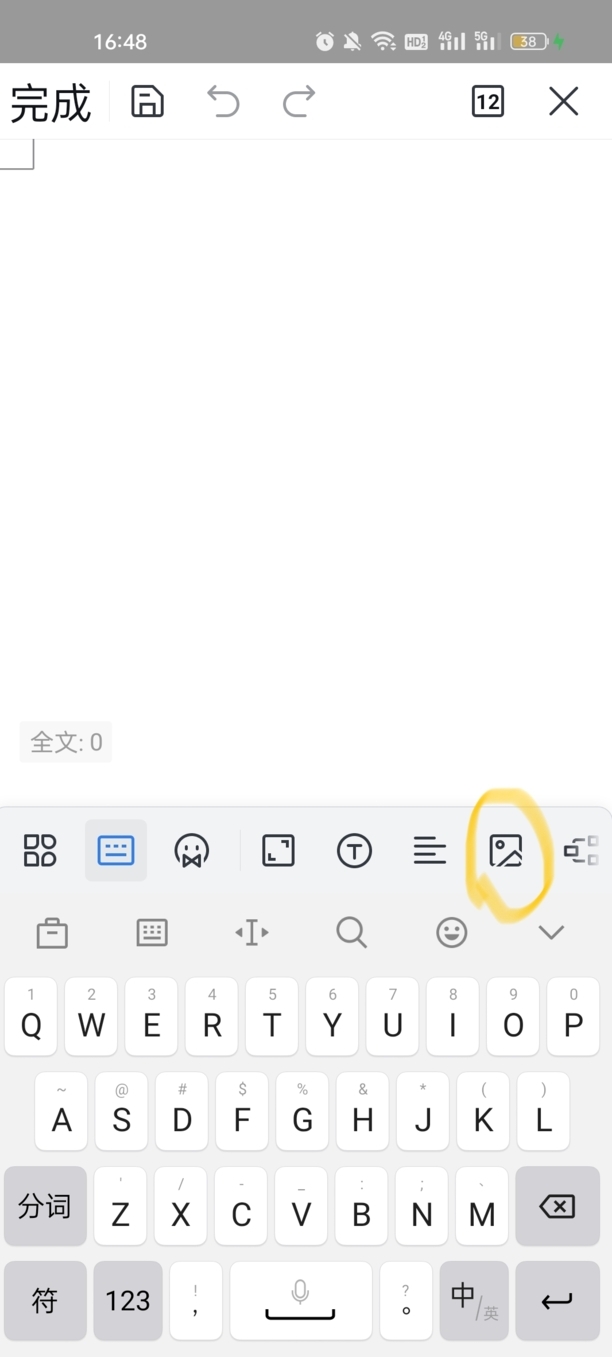Undo the last action

223,102
